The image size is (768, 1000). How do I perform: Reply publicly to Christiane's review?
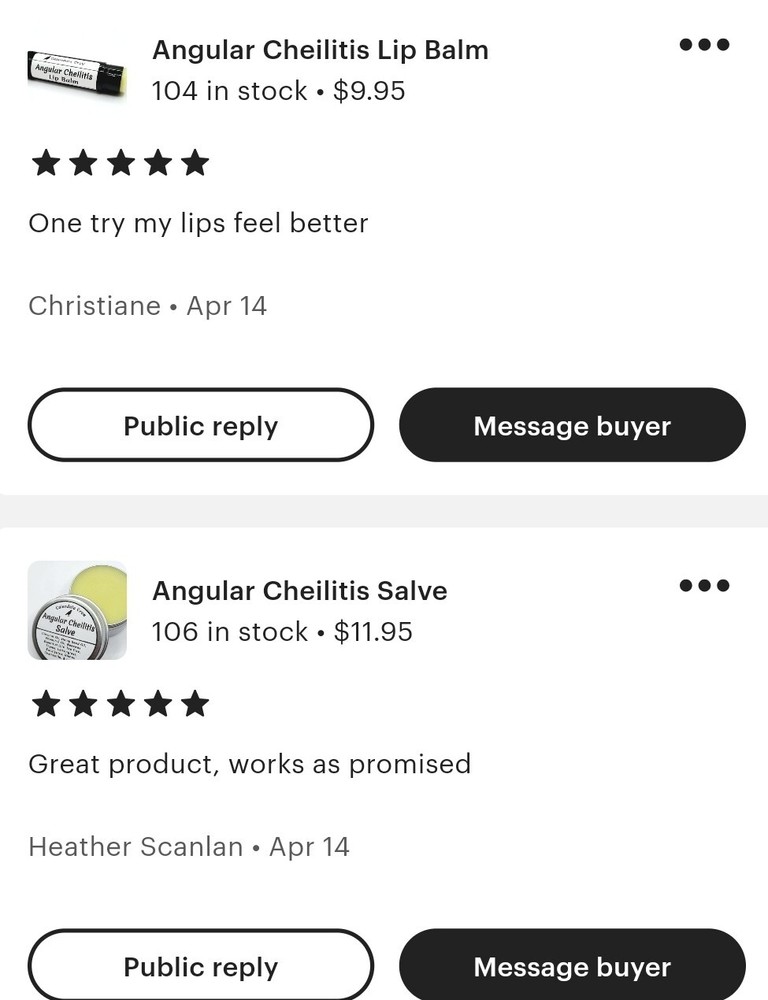(200, 425)
